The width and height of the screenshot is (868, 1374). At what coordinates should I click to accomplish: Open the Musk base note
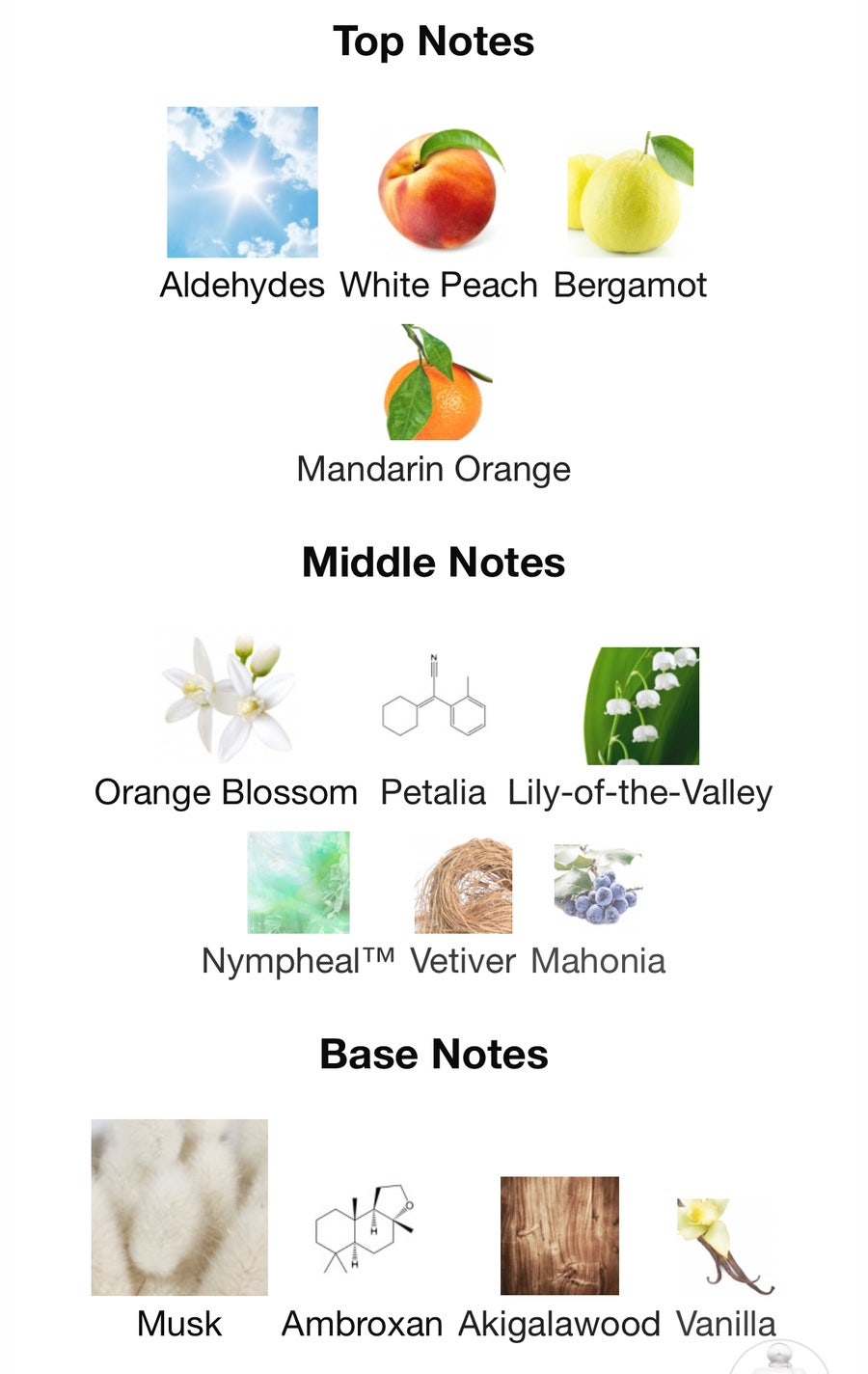tap(179, 1208)
